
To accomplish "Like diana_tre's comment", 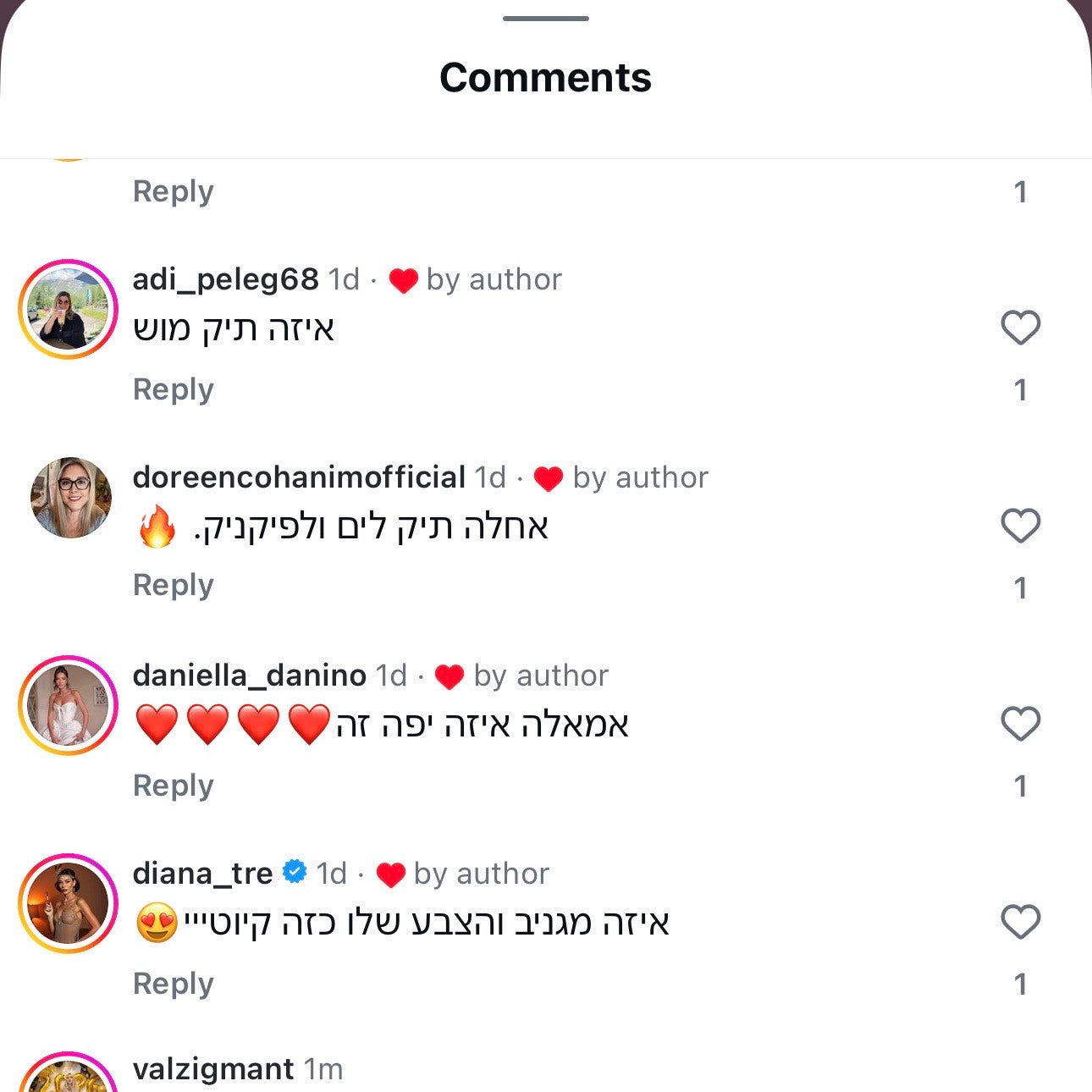I will 1020,922.
